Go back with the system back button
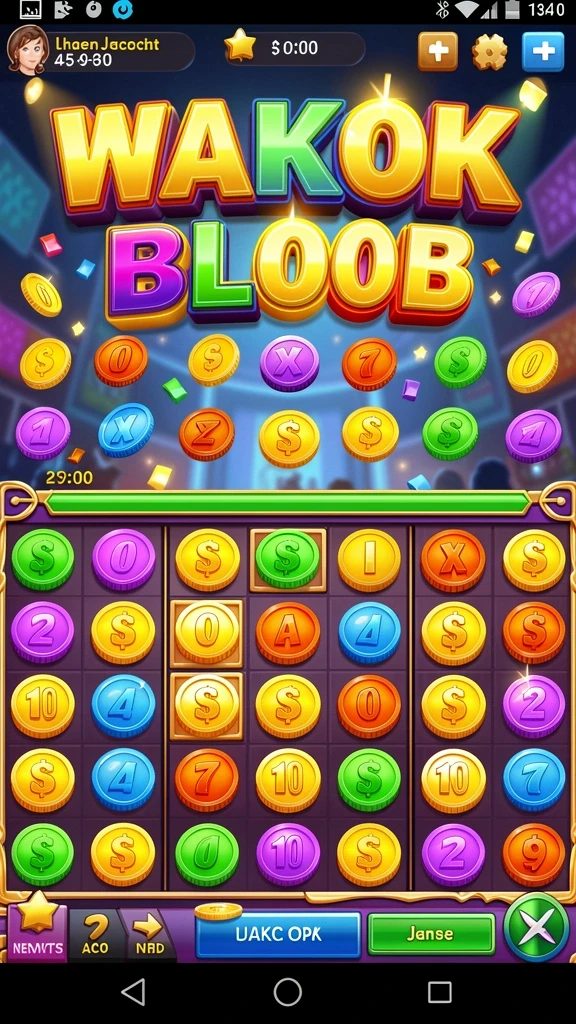 (133, 993)
